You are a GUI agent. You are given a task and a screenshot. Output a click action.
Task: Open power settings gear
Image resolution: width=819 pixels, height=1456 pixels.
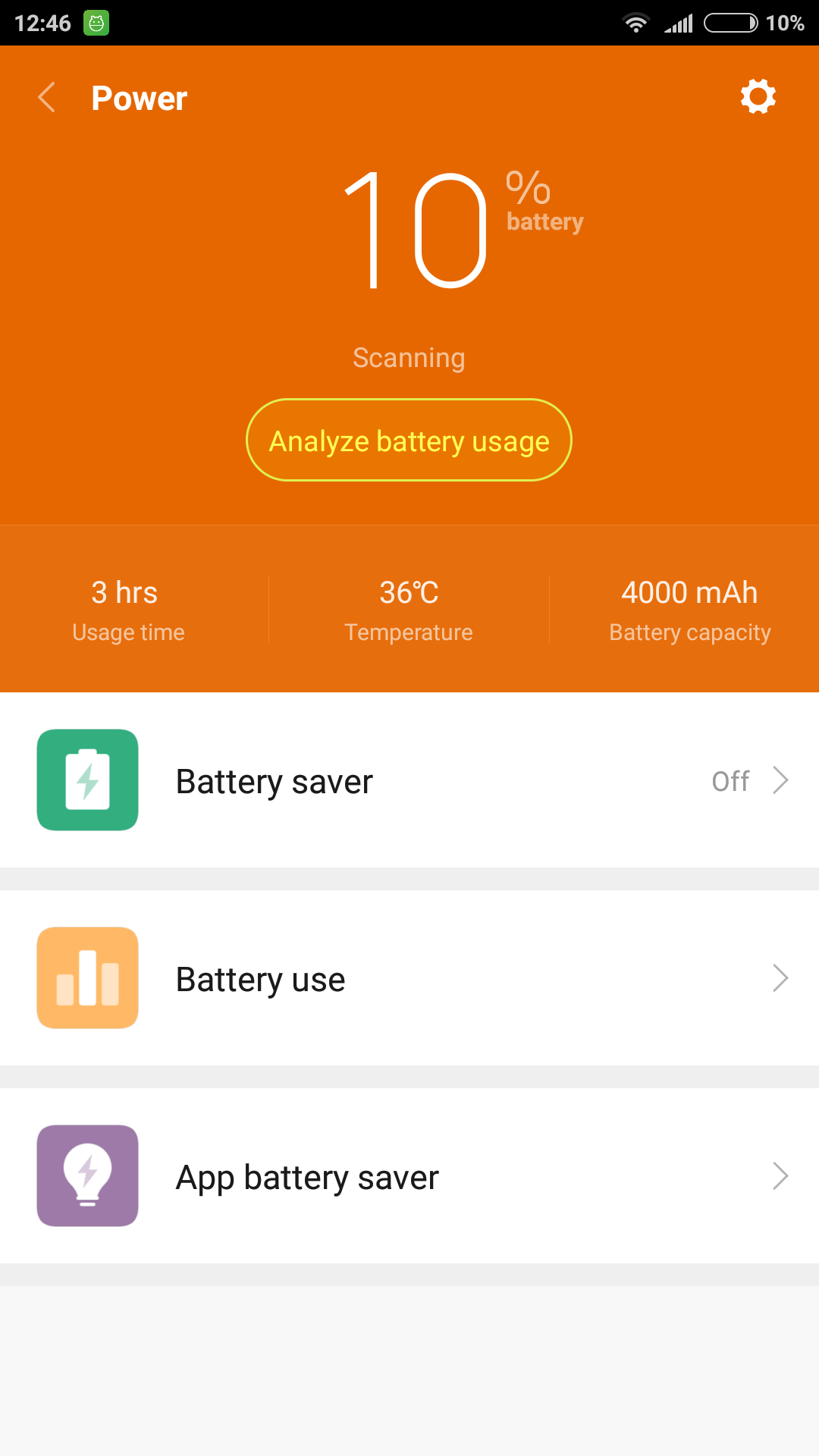click(758, 97)
